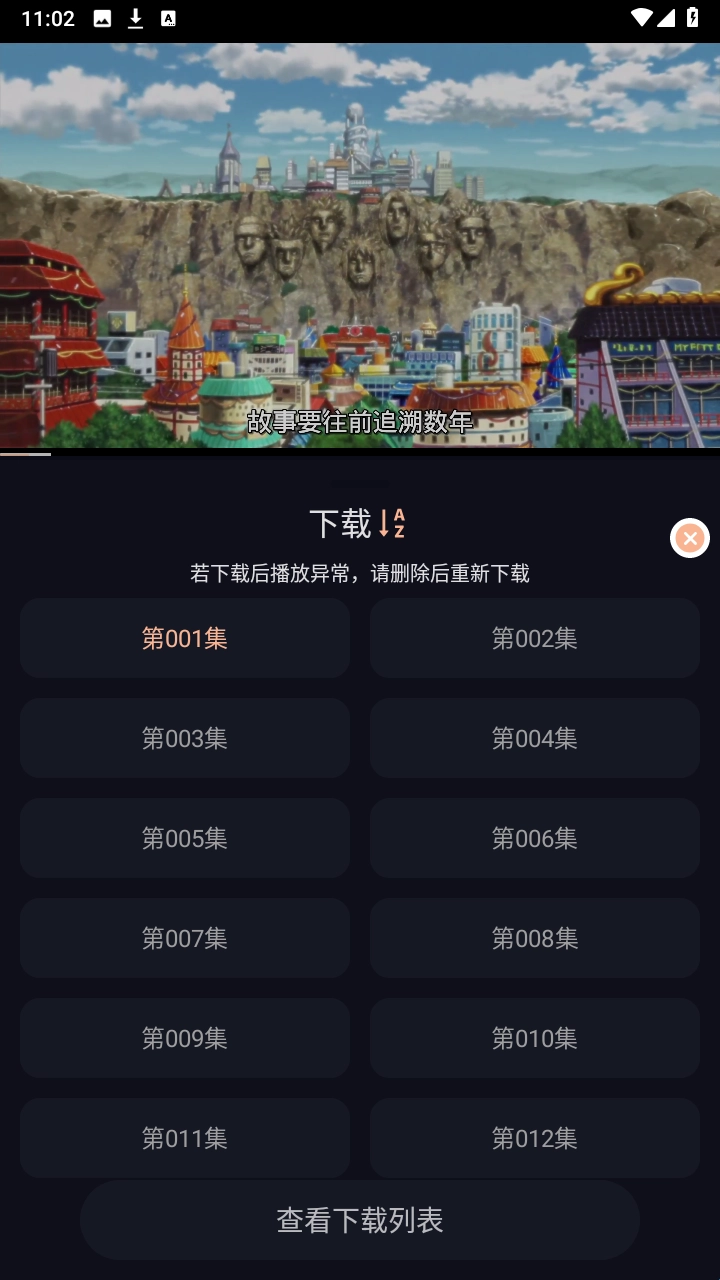Select 第011集 for download
This screenshot has height=1280, width=720.
185,1137
